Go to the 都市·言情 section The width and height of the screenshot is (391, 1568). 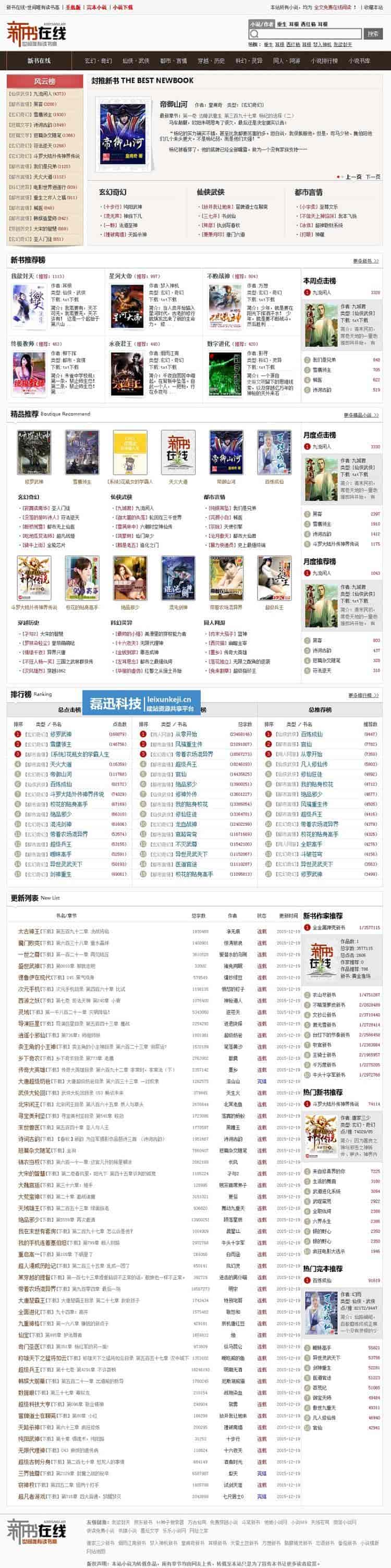pyautogui.click(x=173, y=61)
